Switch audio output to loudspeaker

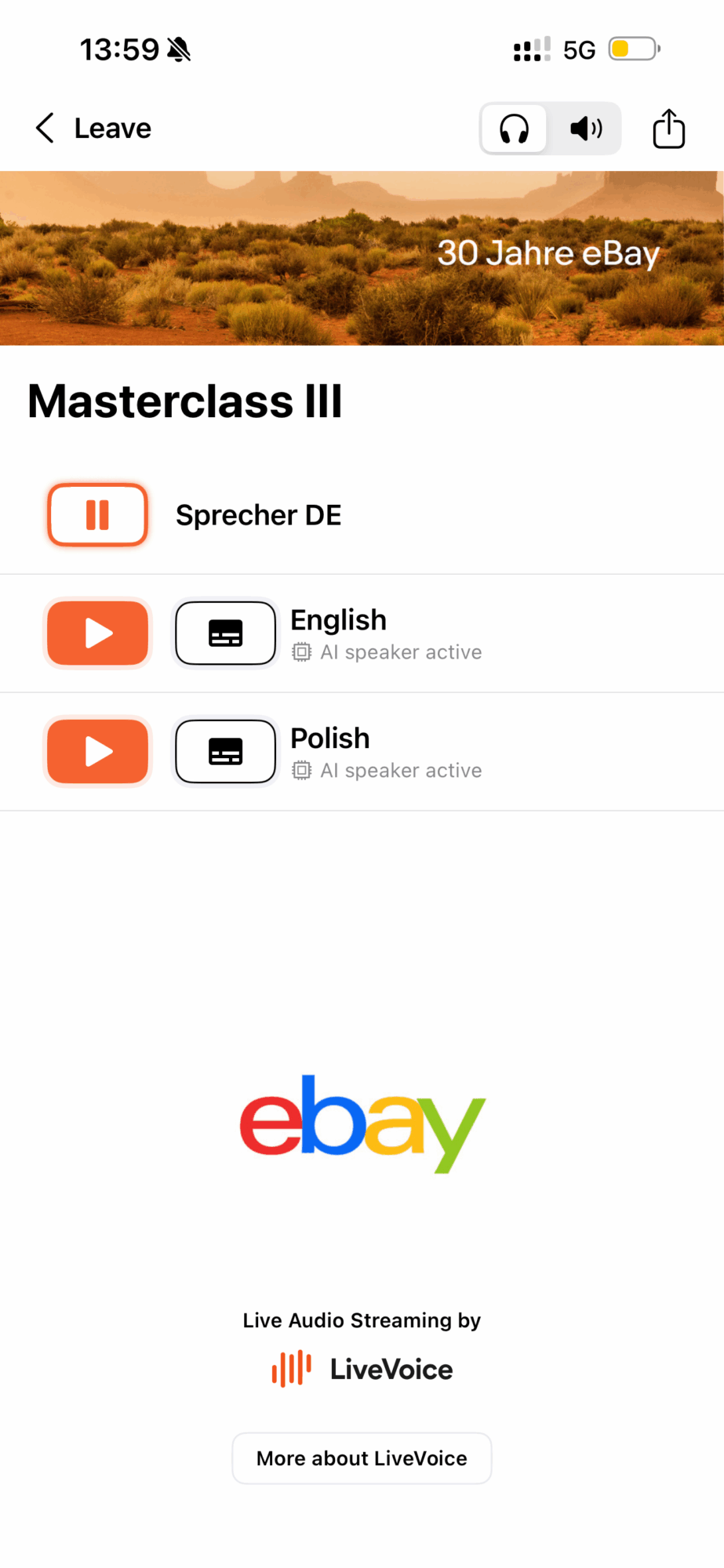585,129
